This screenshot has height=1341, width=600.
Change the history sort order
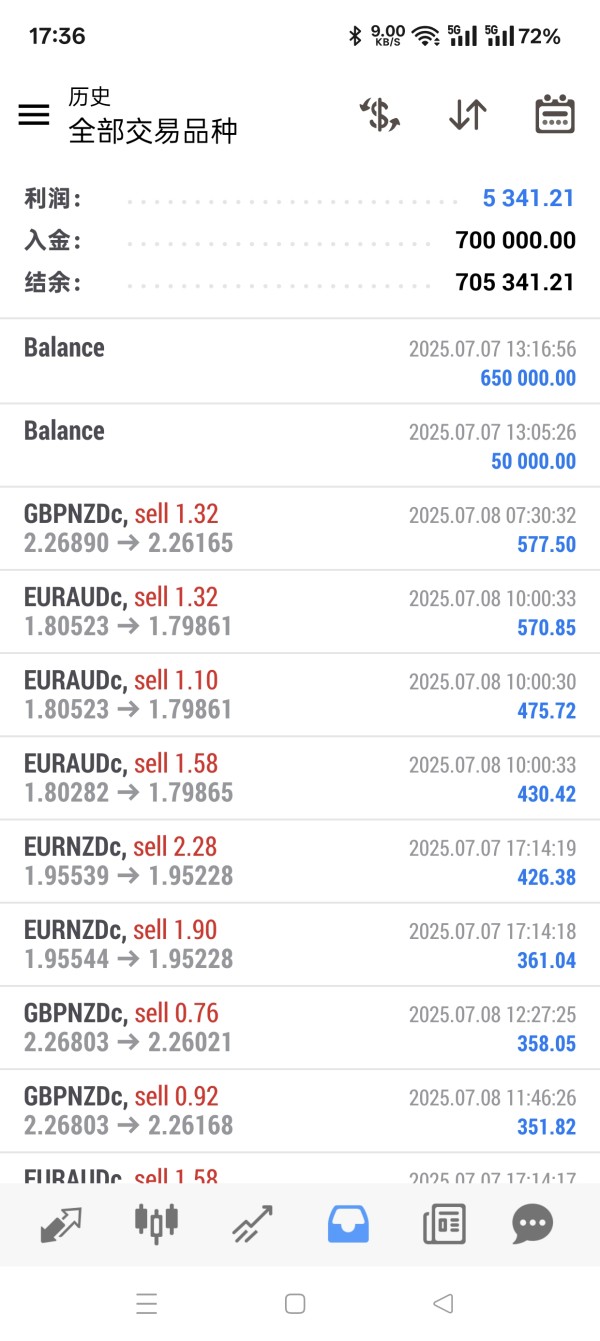[467, 115]
